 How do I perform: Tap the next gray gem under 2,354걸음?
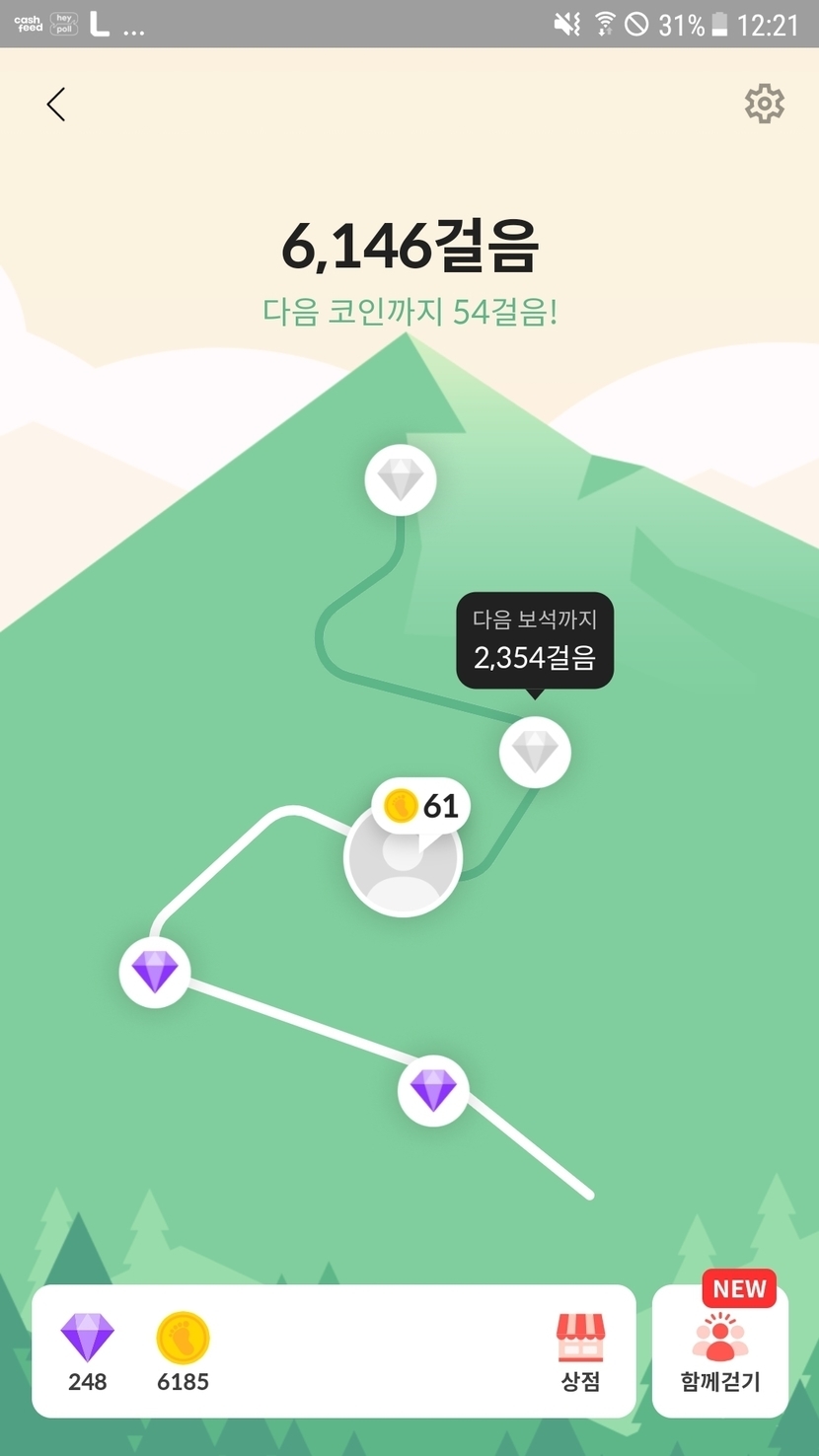pyautogui.click(x=535, y=752)
